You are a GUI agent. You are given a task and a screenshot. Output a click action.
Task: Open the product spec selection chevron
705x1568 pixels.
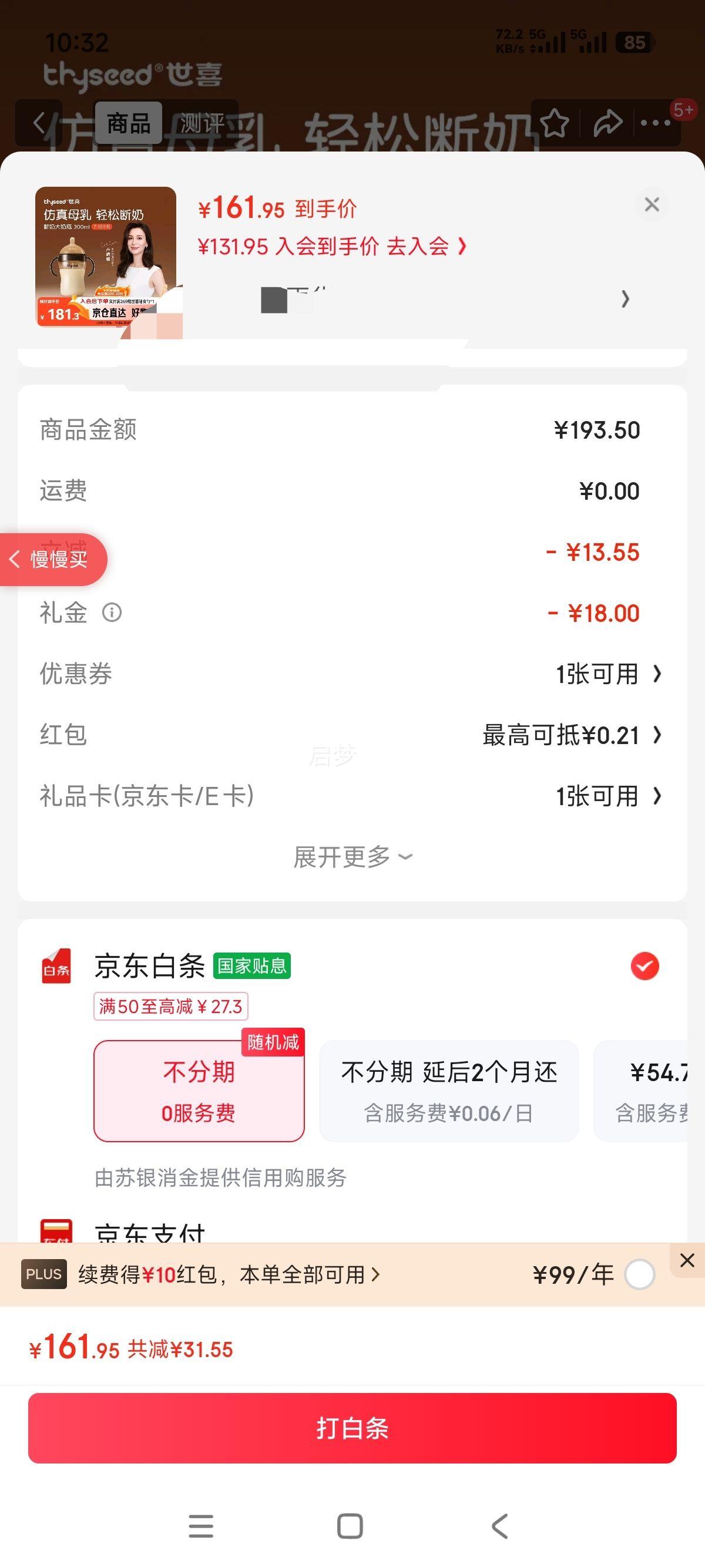click(x=625, y=299)
